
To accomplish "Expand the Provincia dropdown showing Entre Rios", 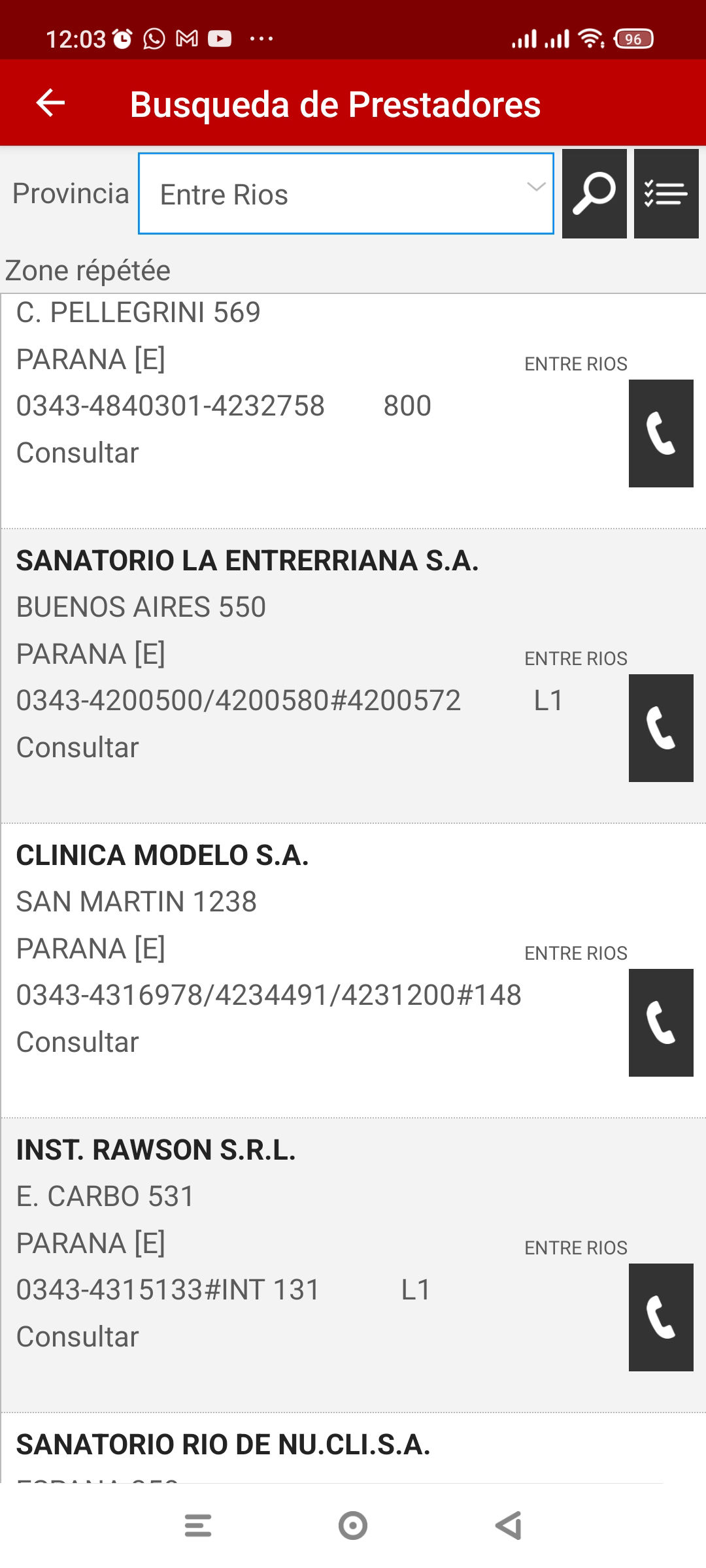I will click(x=346, y=193).
